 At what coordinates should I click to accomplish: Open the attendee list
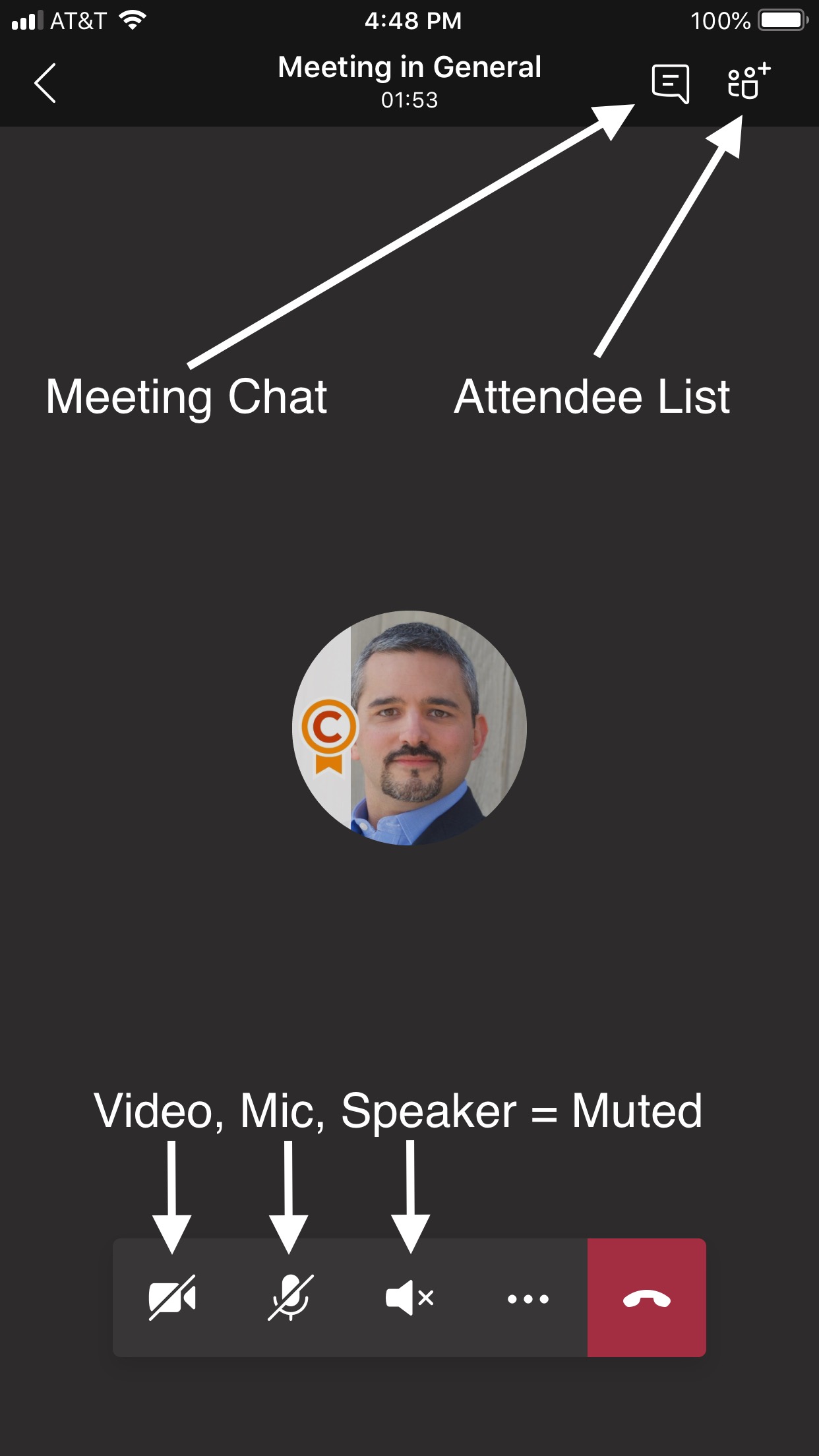[748, 82]
